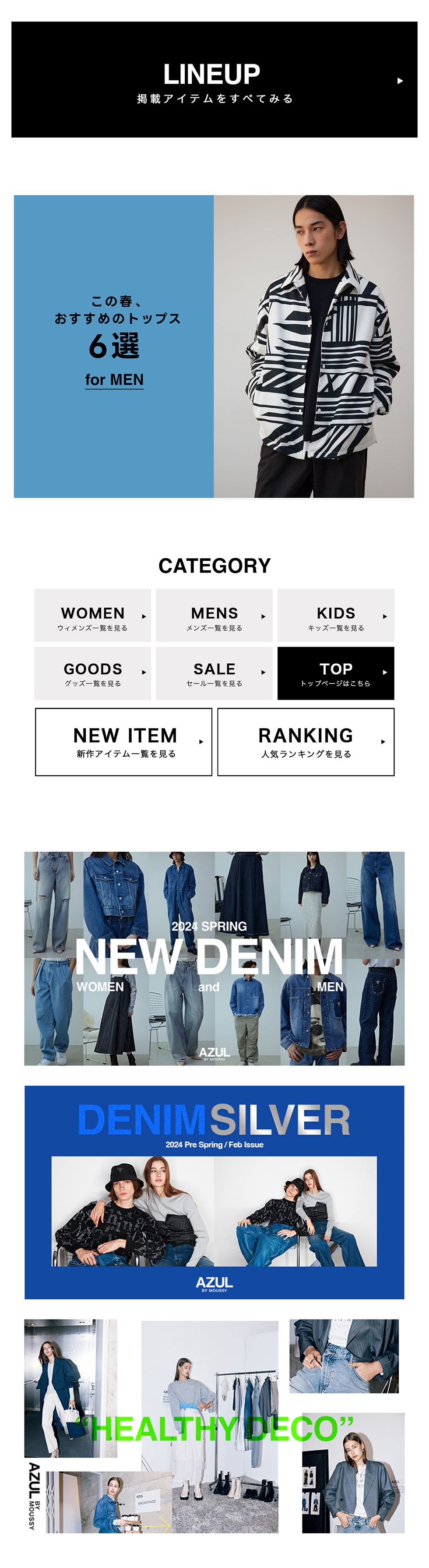Check the popular RANKING
The image size is (429, 1568).
pos(306,742)
